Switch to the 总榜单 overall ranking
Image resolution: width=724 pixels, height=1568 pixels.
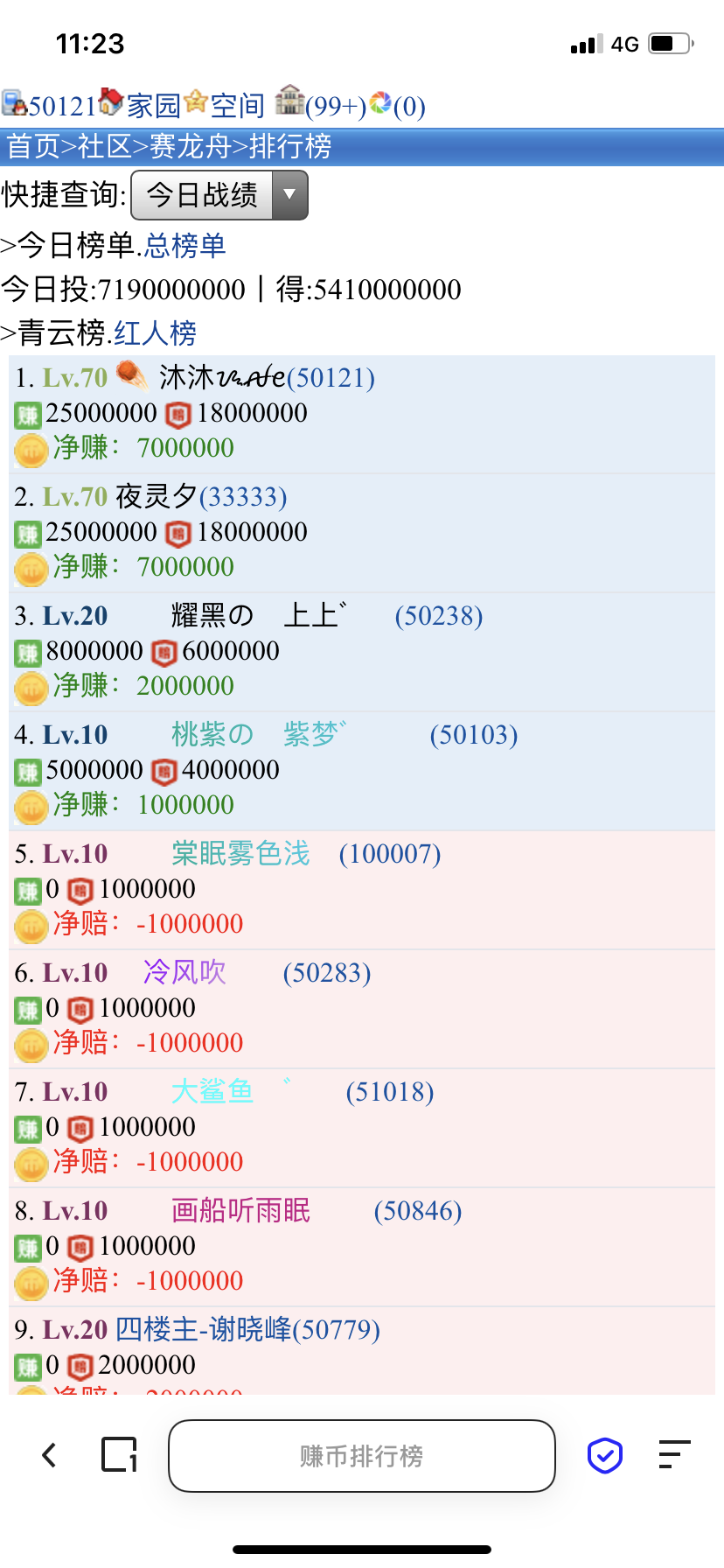pos(184,245)
